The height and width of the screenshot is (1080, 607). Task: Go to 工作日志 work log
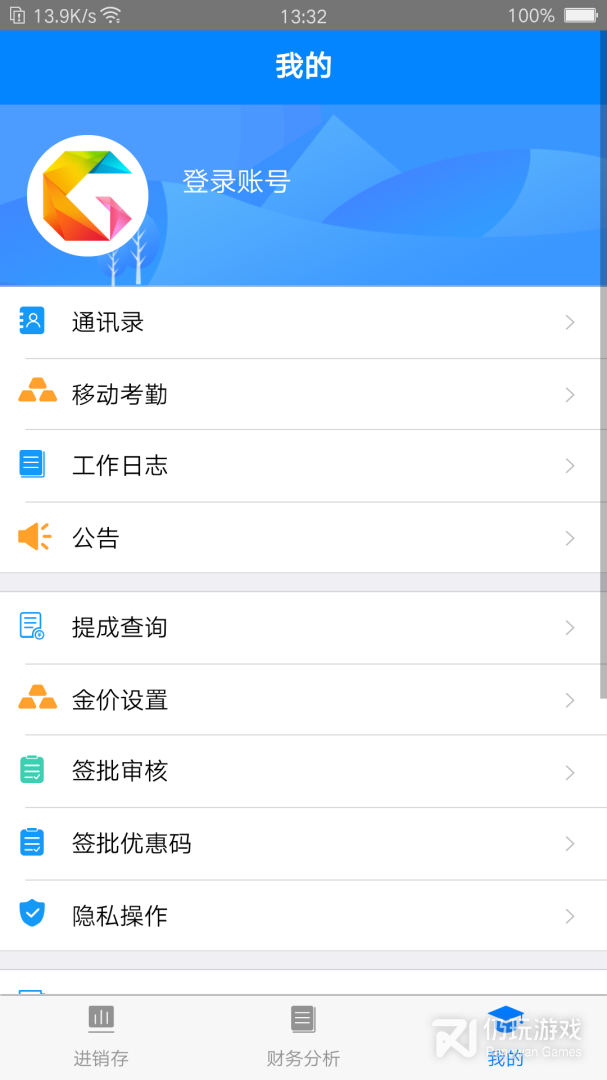pos(300,466)
